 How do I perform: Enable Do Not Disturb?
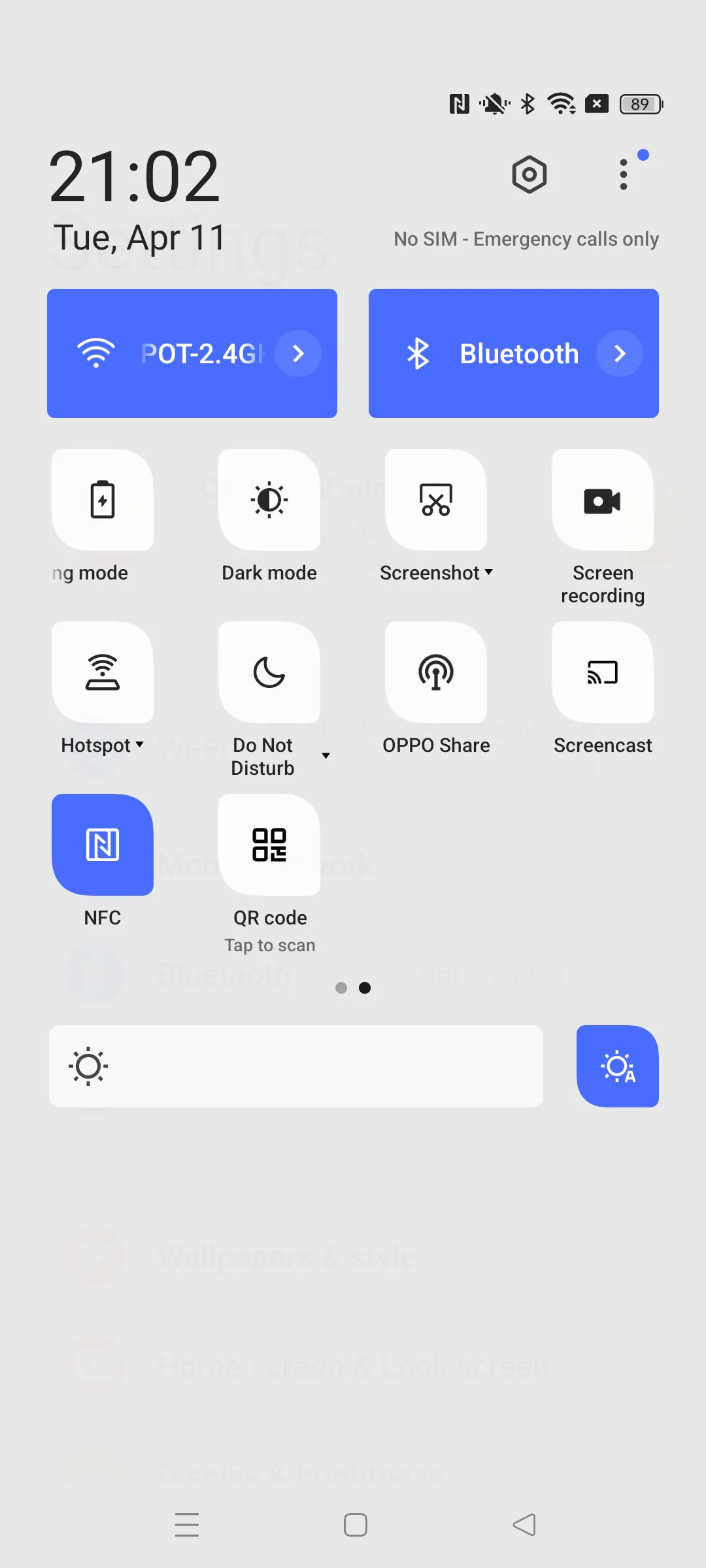click(x=269, y=672)
